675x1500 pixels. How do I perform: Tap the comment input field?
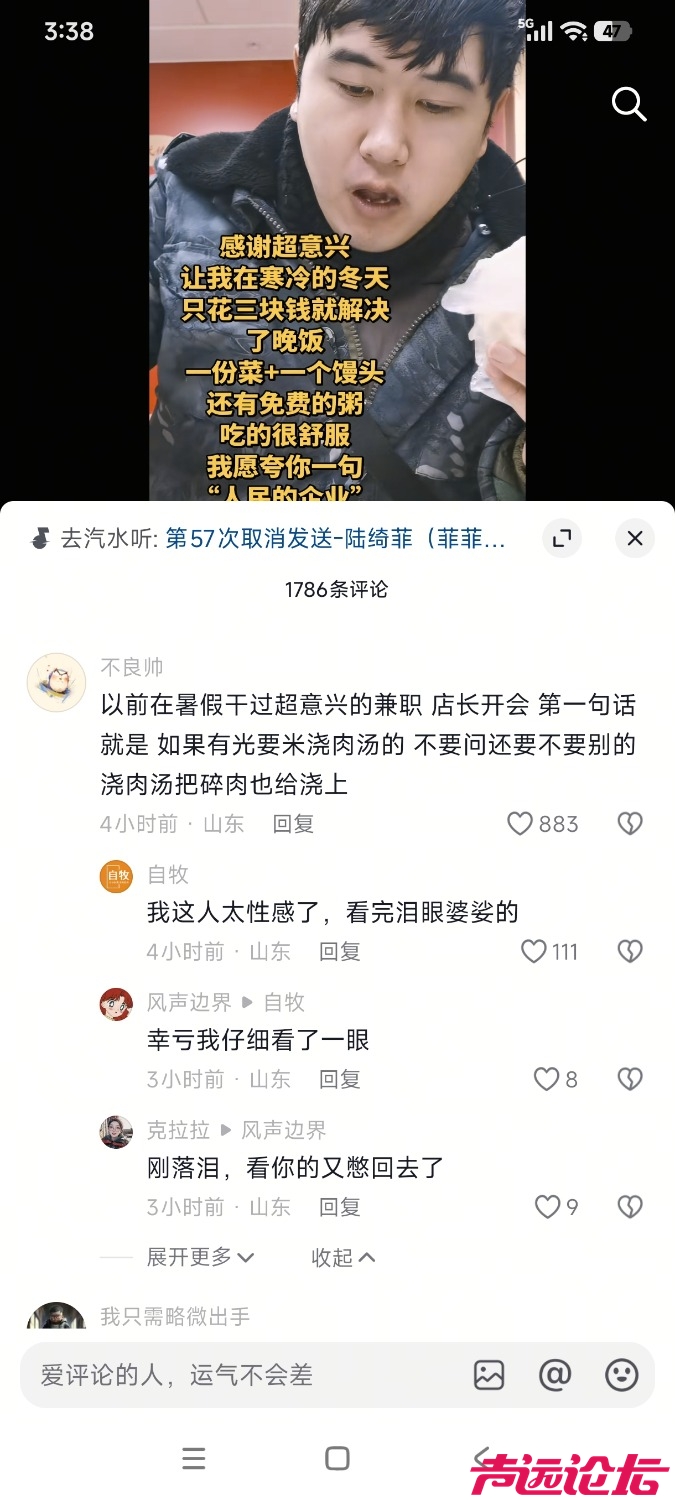[x=240, y=1375]
